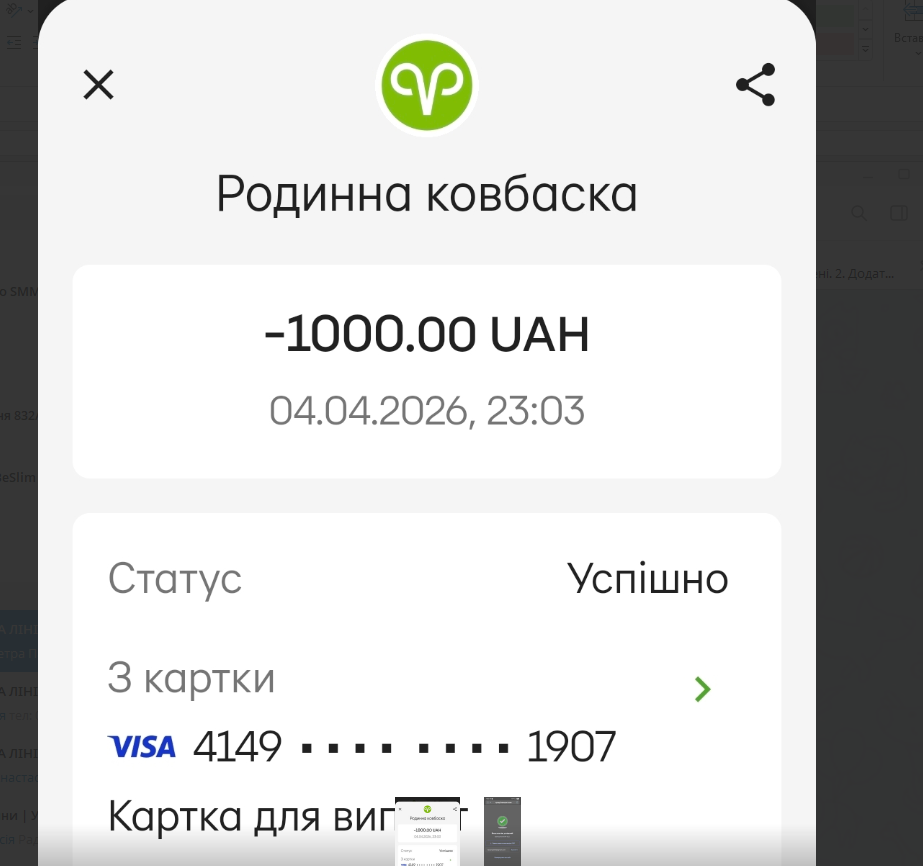Share this payment receipt
Image resolution: width=923 pixels, height=866 pixels.
click(755, 85)
